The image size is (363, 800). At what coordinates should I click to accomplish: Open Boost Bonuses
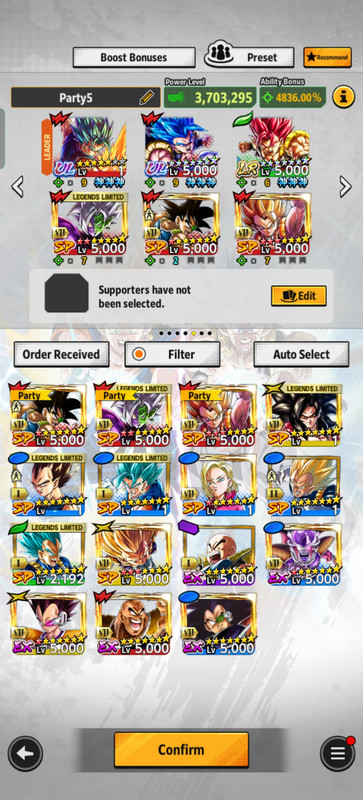coord(134,58)
